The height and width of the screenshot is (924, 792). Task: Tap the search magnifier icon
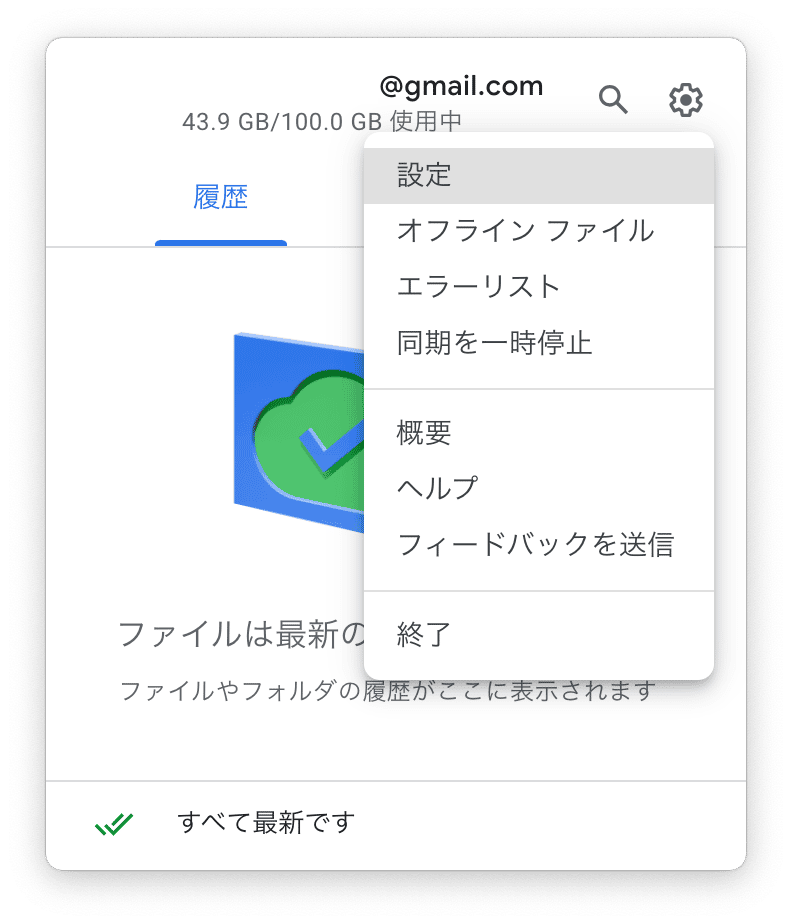pos(613,100)
